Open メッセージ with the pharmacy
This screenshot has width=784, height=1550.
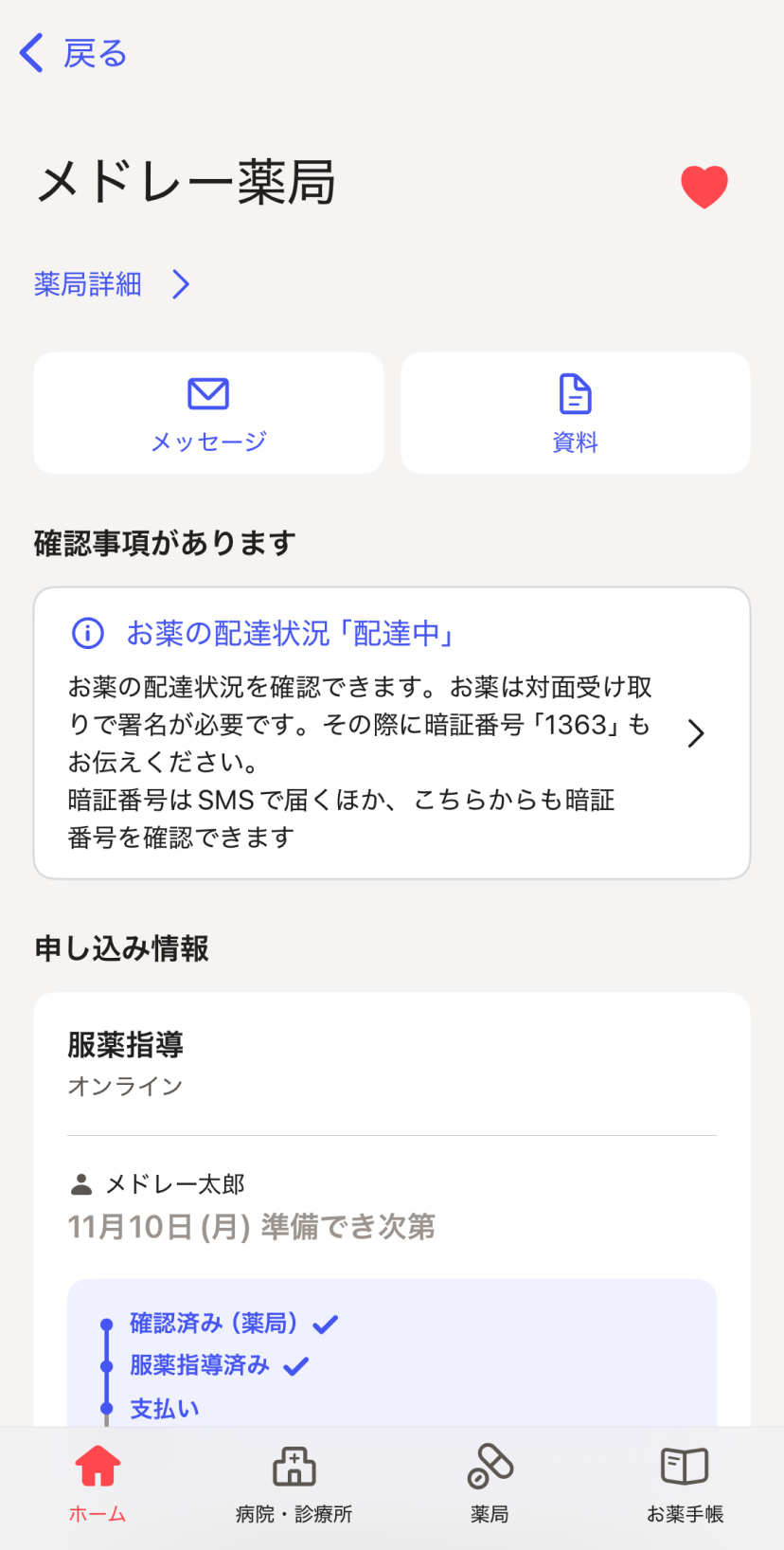point(208,414)
